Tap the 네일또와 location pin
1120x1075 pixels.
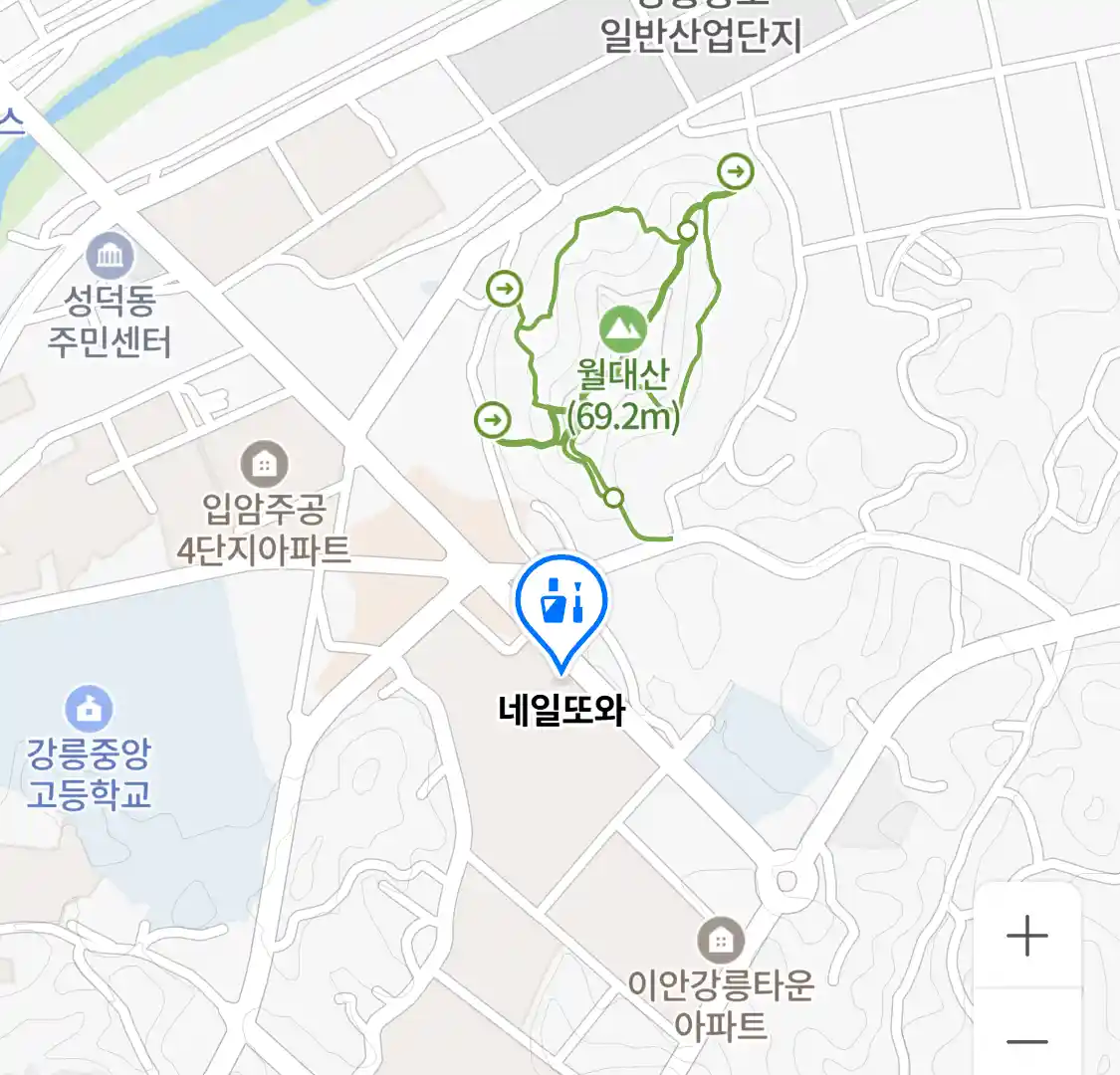(x=561, y=604)
